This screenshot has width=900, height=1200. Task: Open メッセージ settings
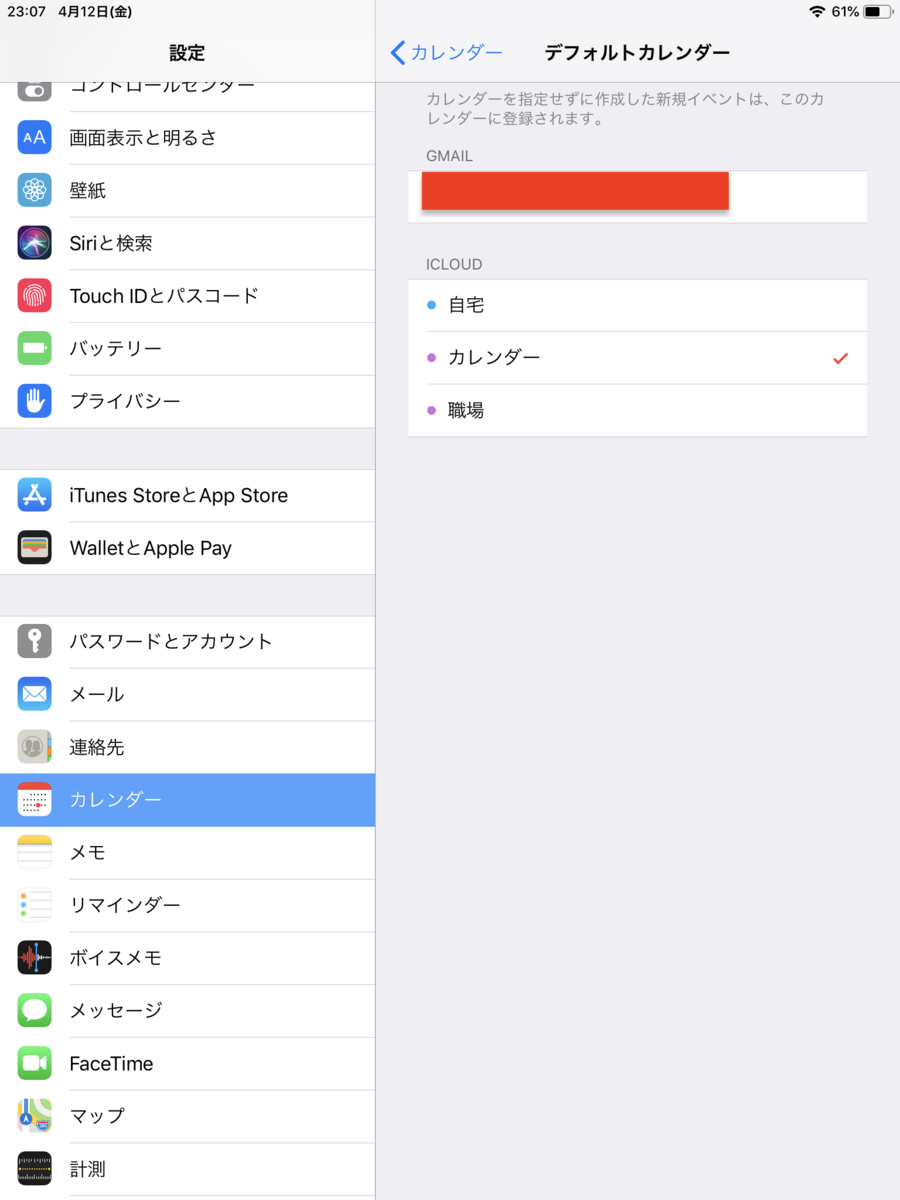[188, 1011]
